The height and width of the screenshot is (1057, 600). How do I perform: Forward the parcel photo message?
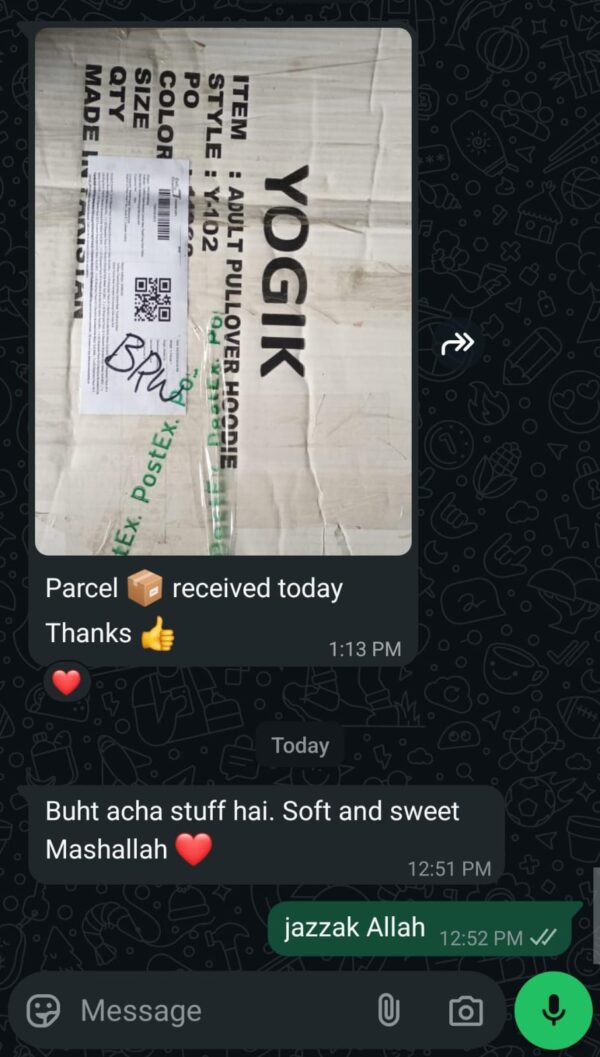click(457, 344)
